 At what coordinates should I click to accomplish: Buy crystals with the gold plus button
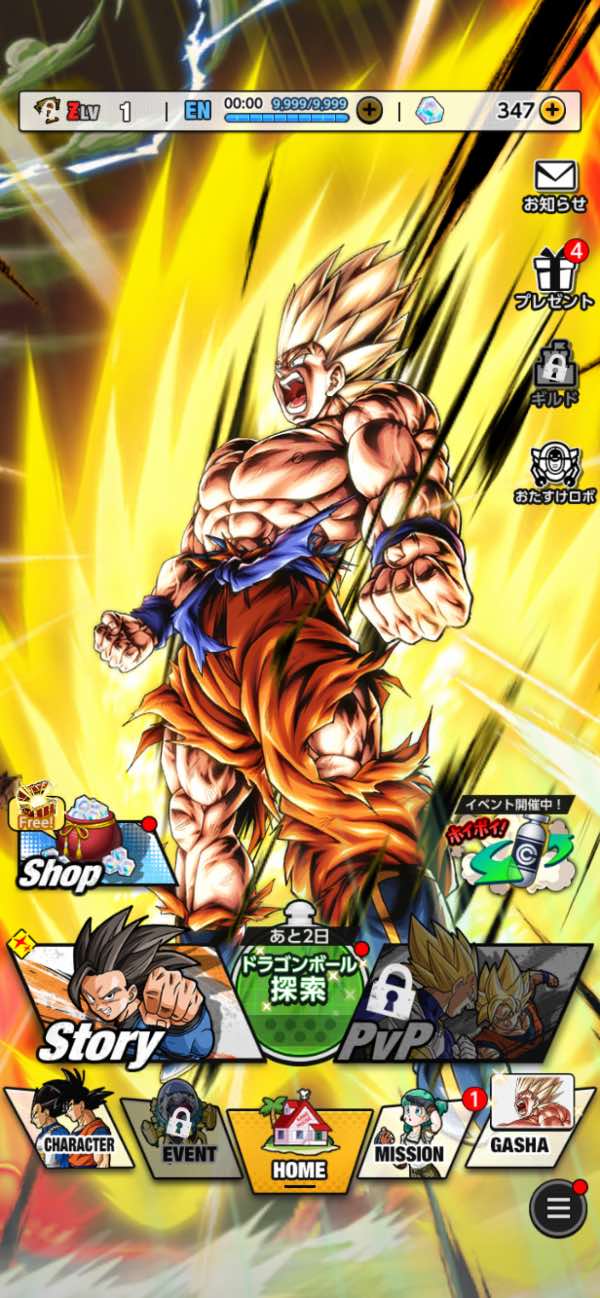(553, 111)
